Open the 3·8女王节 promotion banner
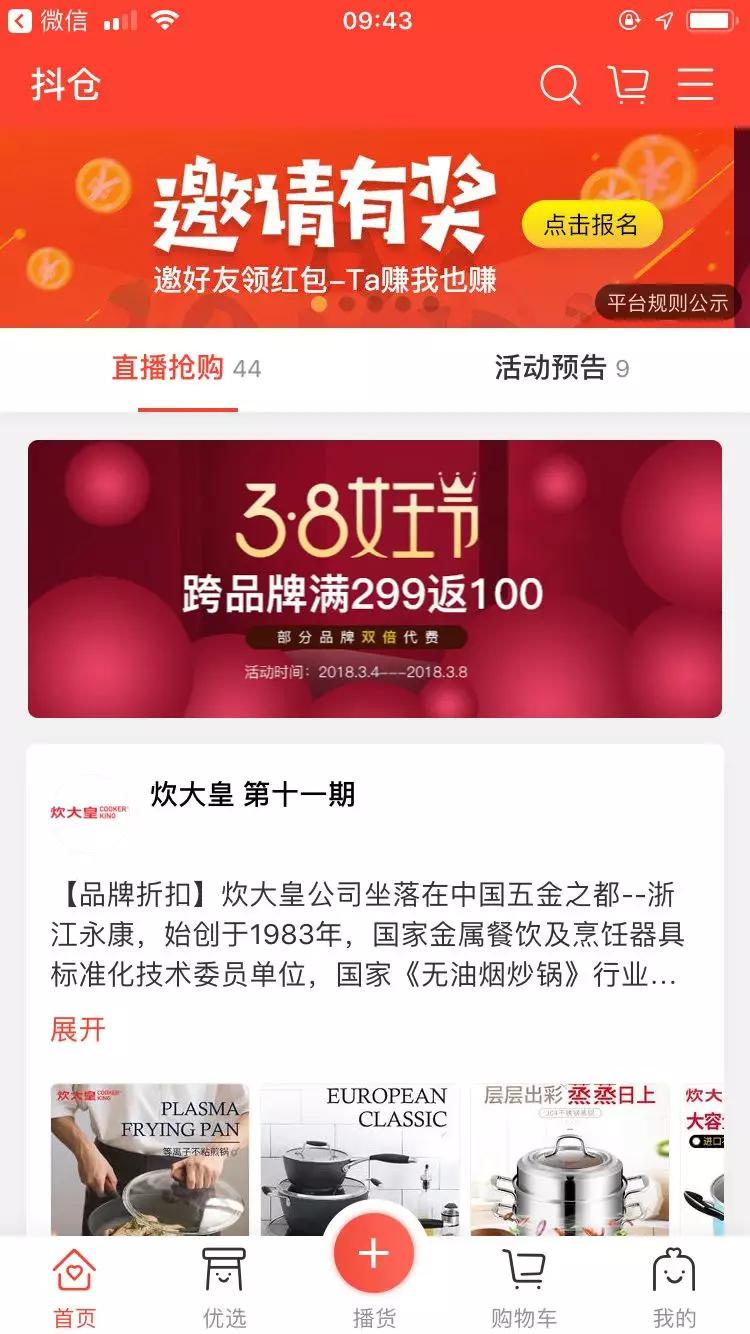The height and width of the screenshot is (1334, 750). click(x=375, y=579)
